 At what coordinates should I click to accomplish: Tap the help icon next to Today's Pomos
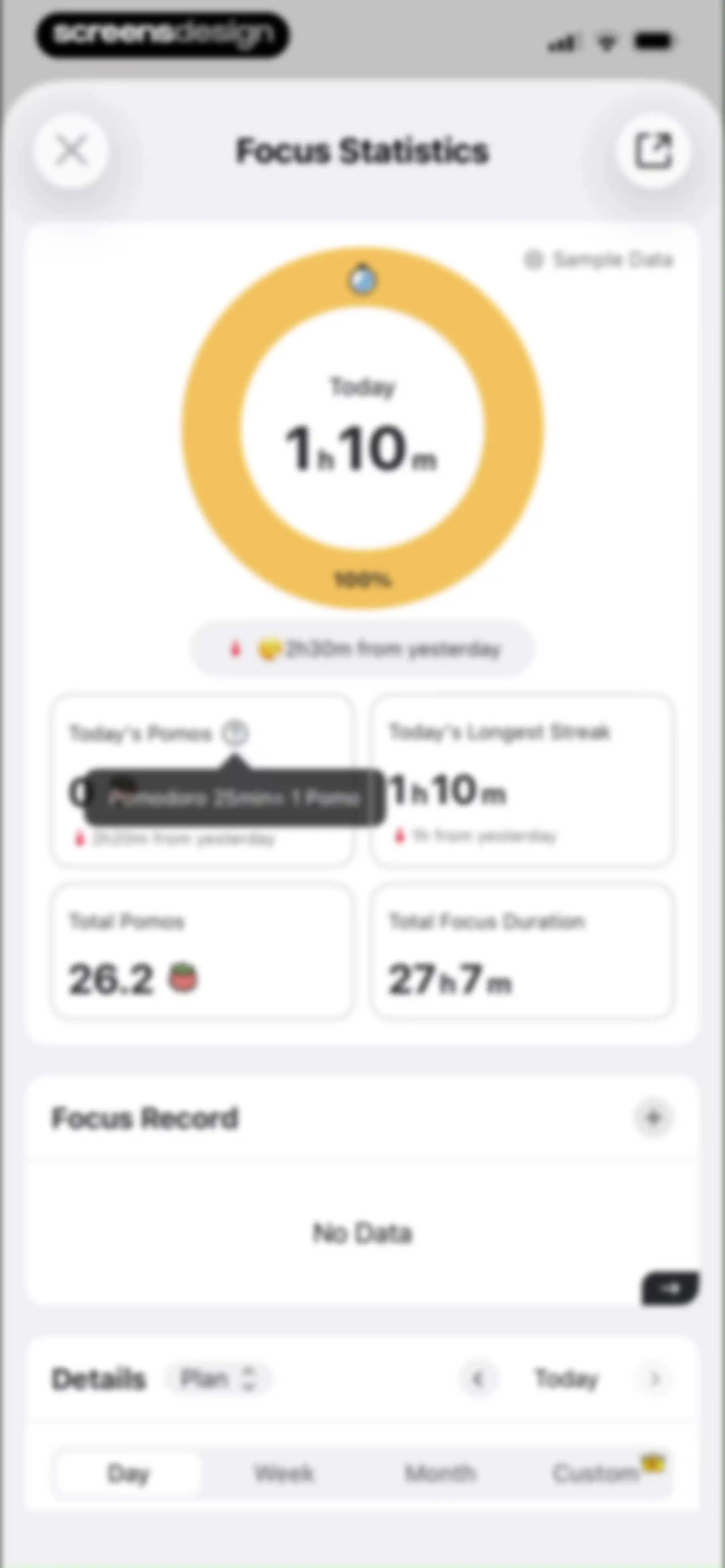coord(235,734)
